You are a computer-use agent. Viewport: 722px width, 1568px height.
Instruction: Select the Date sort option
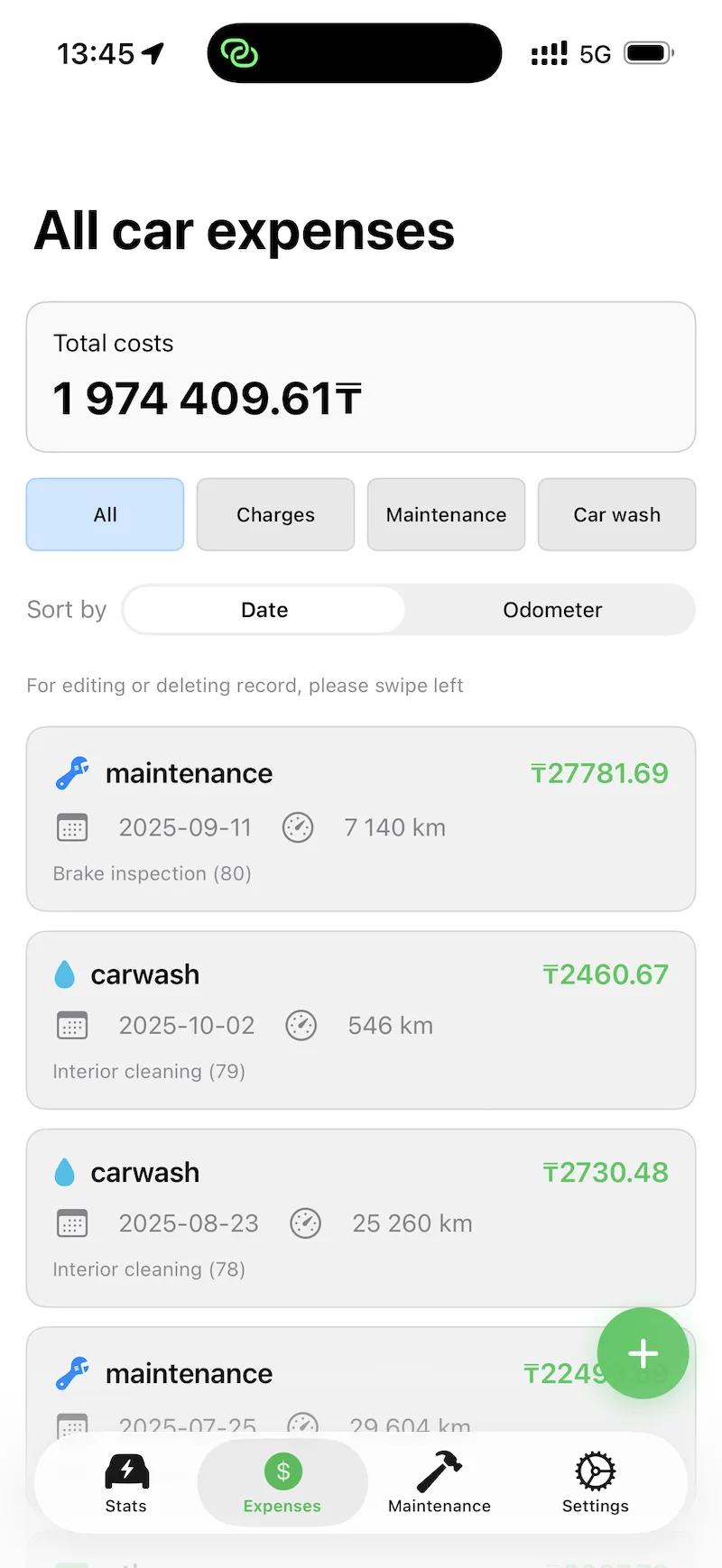[x=264, y=610]
